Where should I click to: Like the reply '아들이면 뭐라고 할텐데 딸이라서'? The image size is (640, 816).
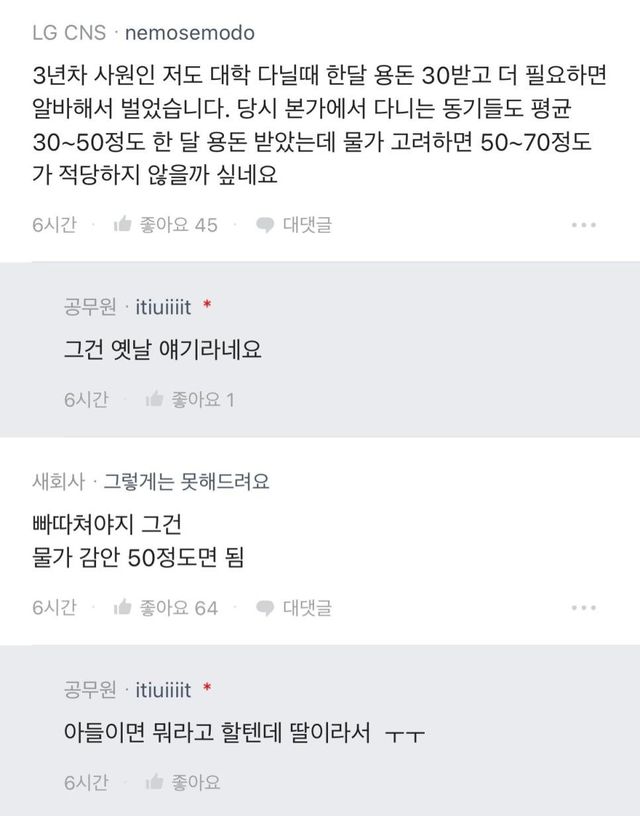[x=183, y=782]
